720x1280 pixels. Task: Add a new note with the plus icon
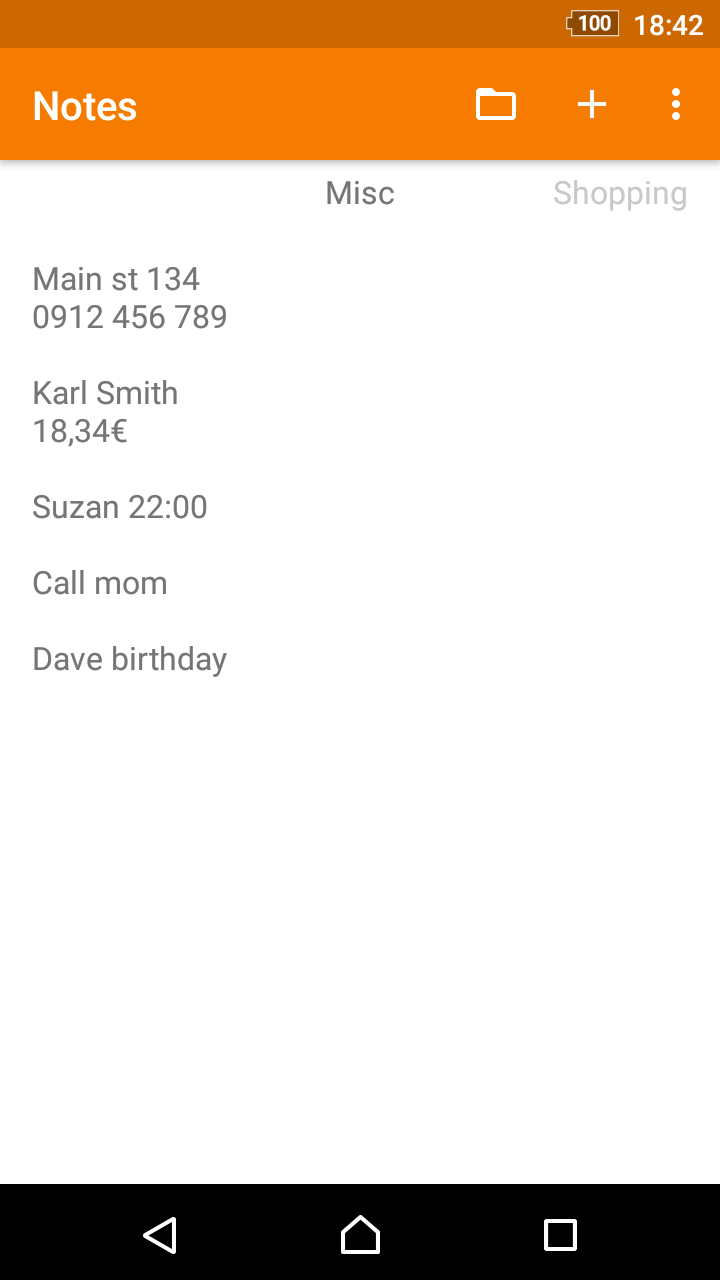(x=592, y=104)
